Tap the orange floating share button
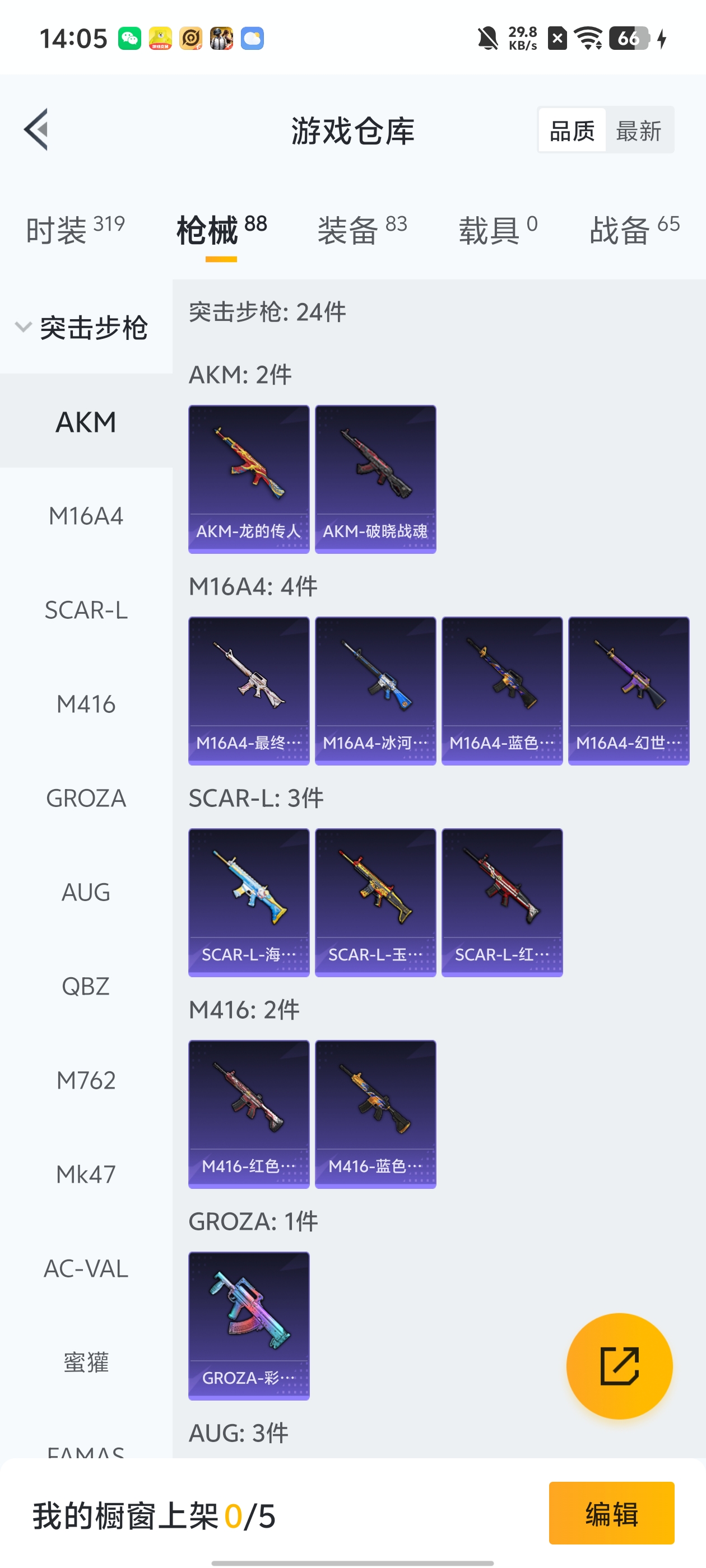Screen dimensions: 706x1568 tap(619, 1366)
